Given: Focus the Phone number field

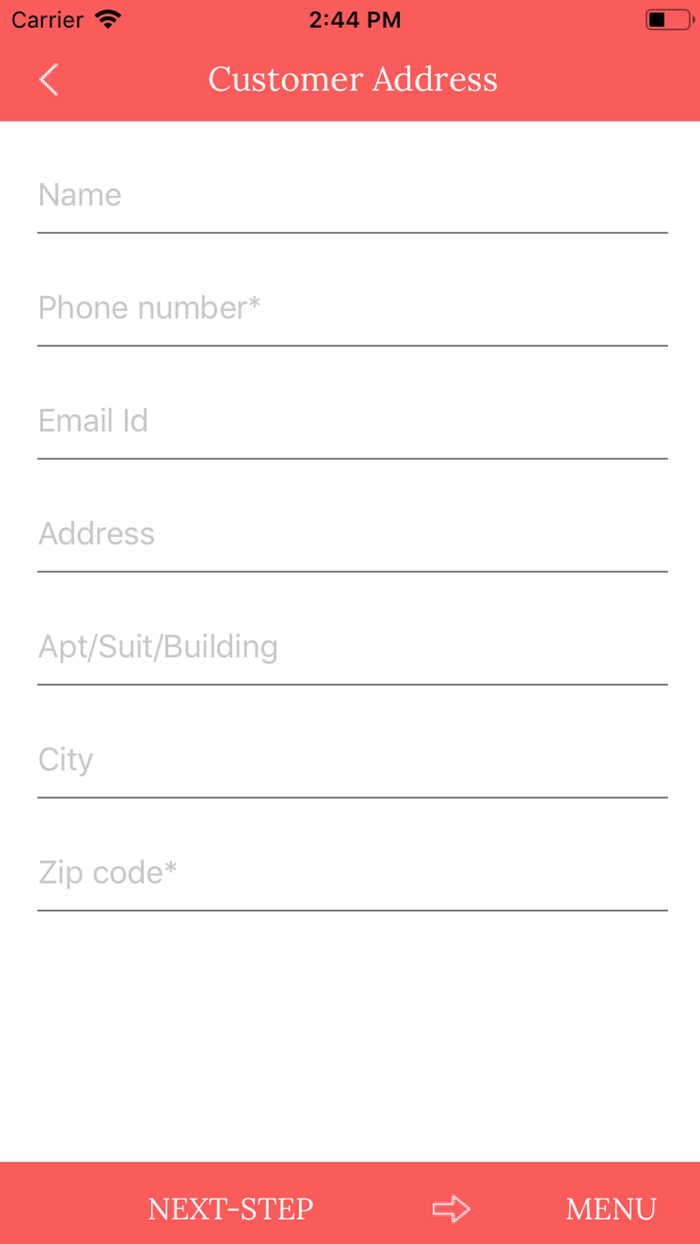Looking at the screenshot, I should pos(352,309).
